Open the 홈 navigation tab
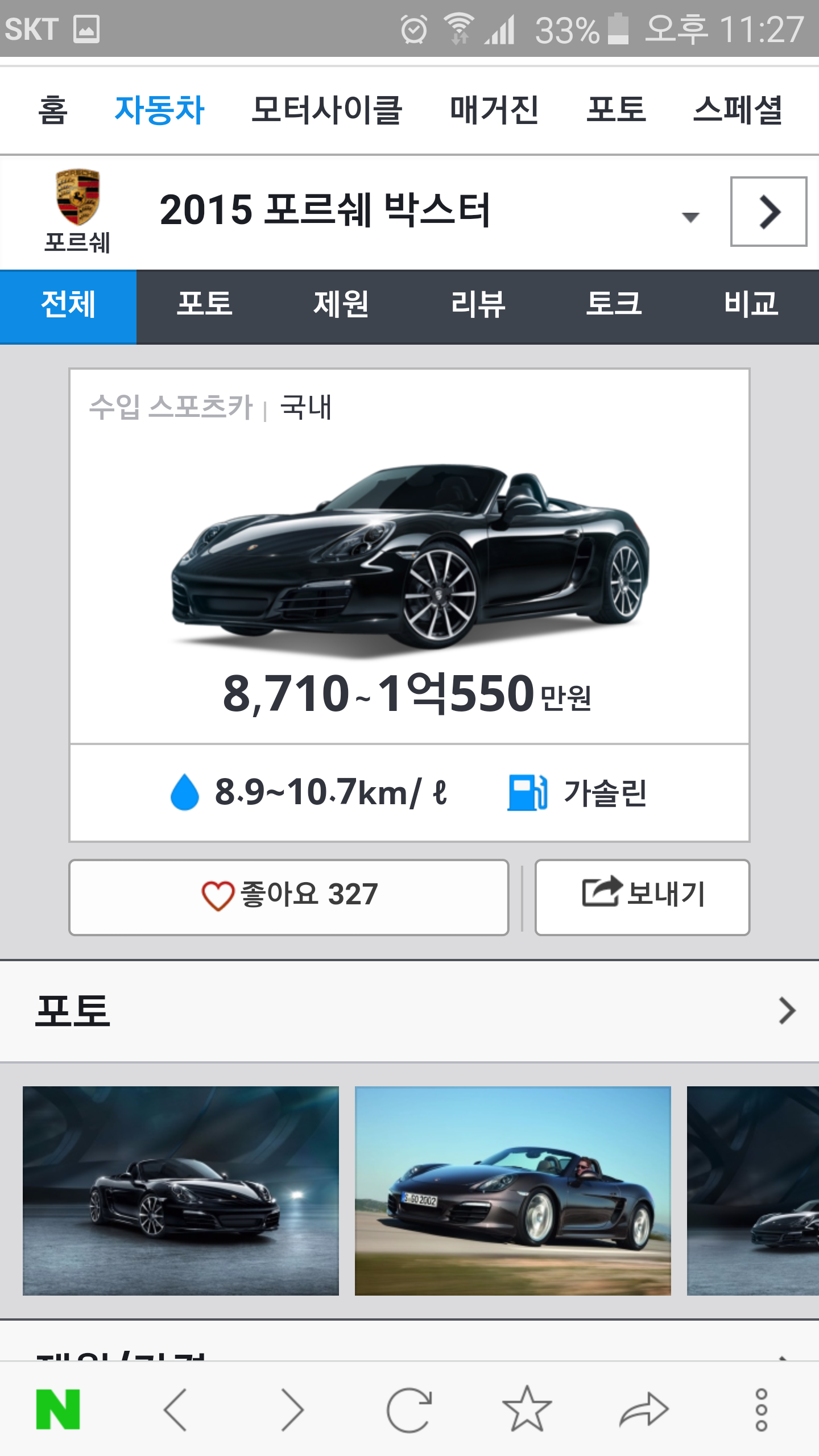The image size is (819, 1456). point(53,110)
